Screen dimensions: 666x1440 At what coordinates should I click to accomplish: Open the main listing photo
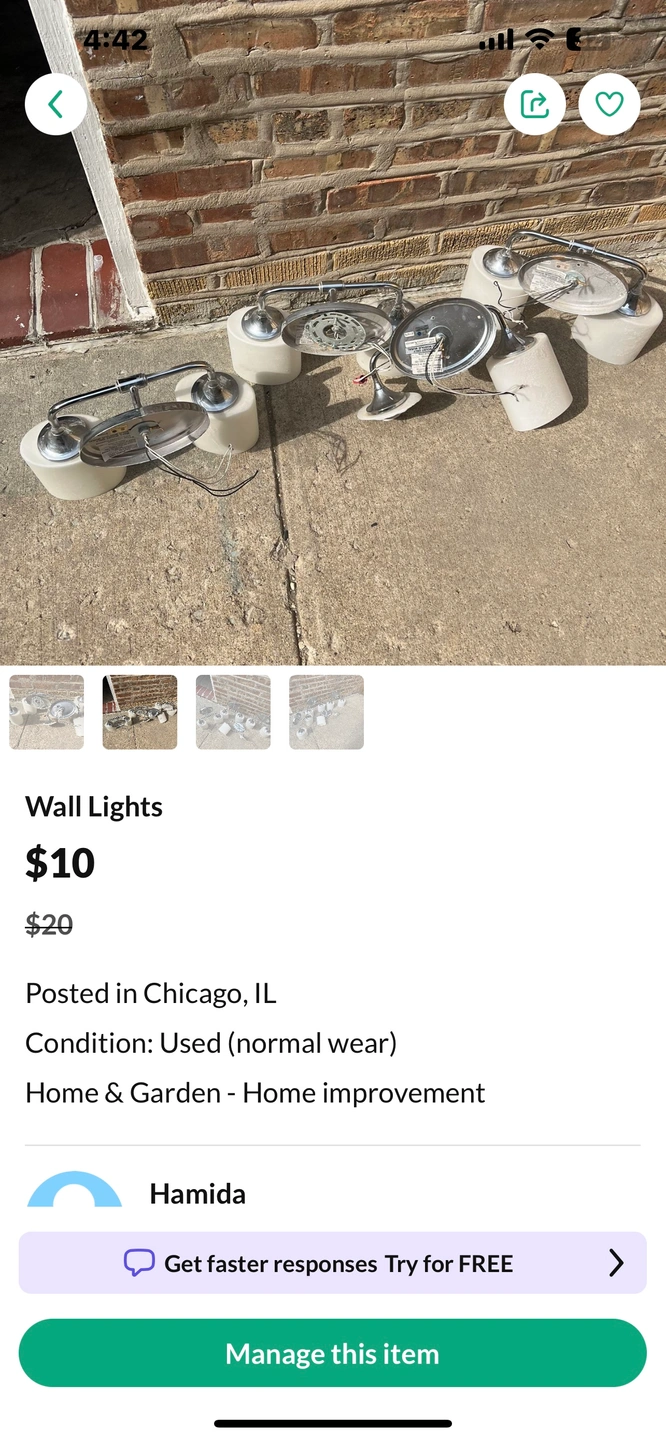tap(333, 400)
